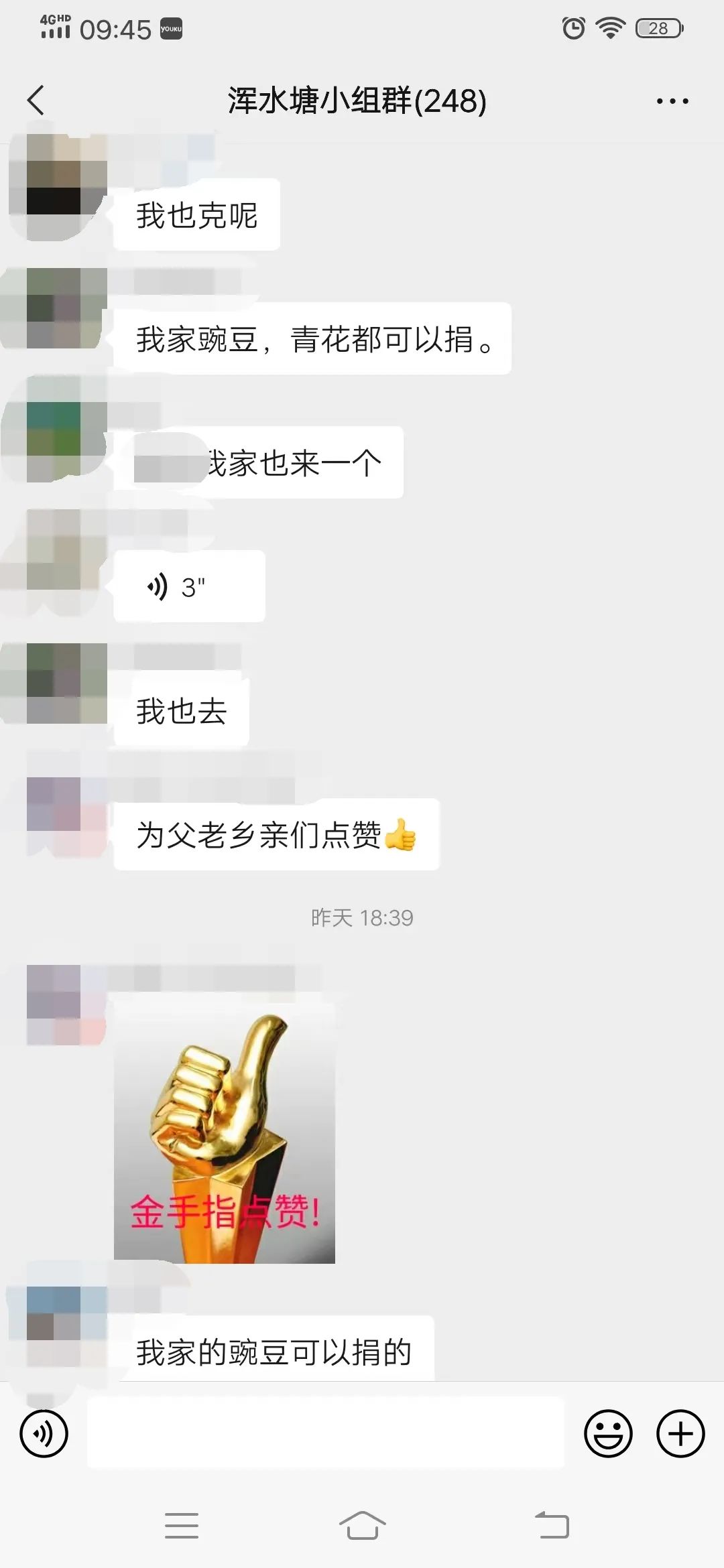Go to the system home screen

pyautogui.click(x=362, y=1526)
